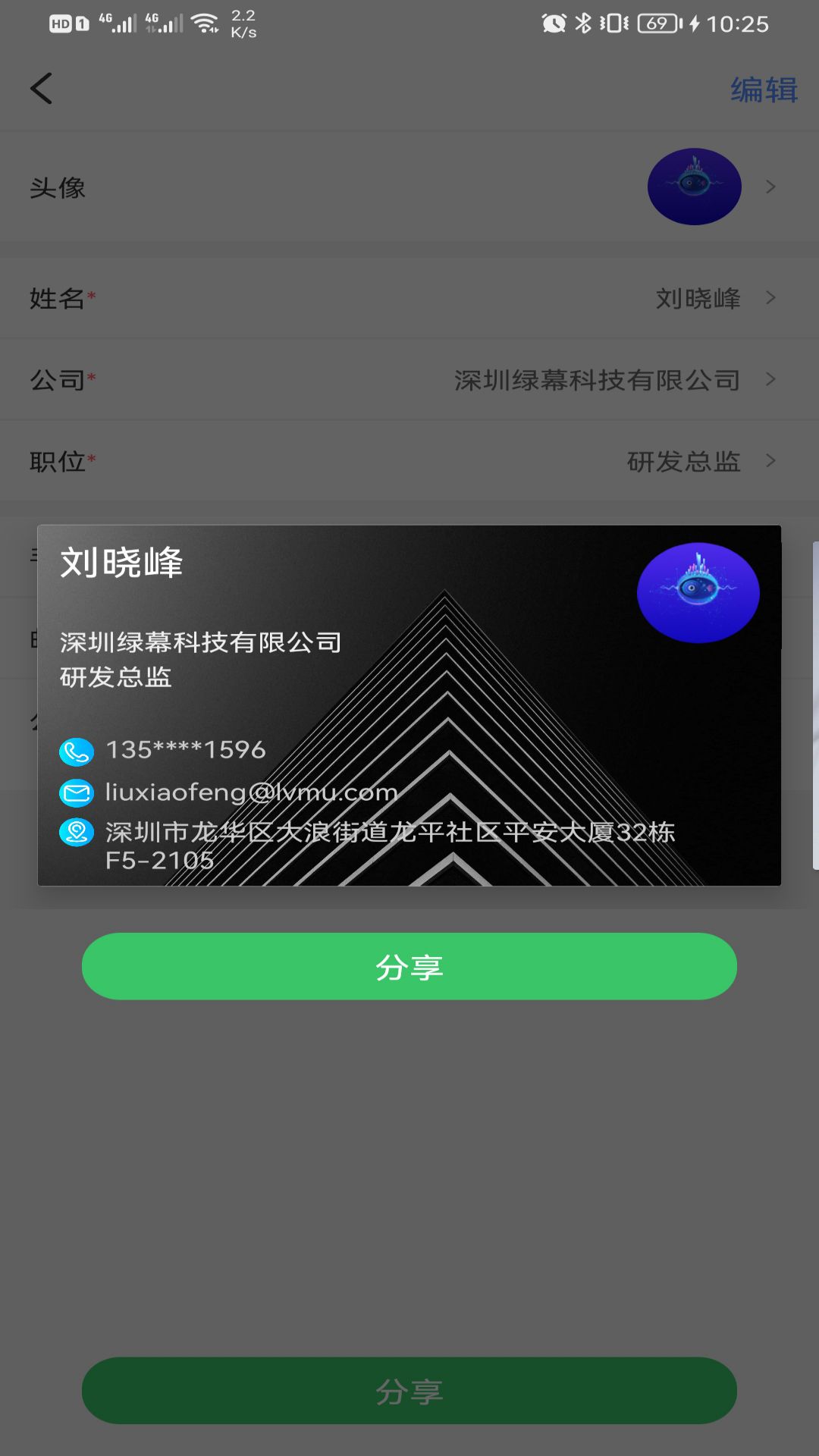Tap the phone icon on the business card
This screenshot has width=819, height=1456.
click(76, 751)
